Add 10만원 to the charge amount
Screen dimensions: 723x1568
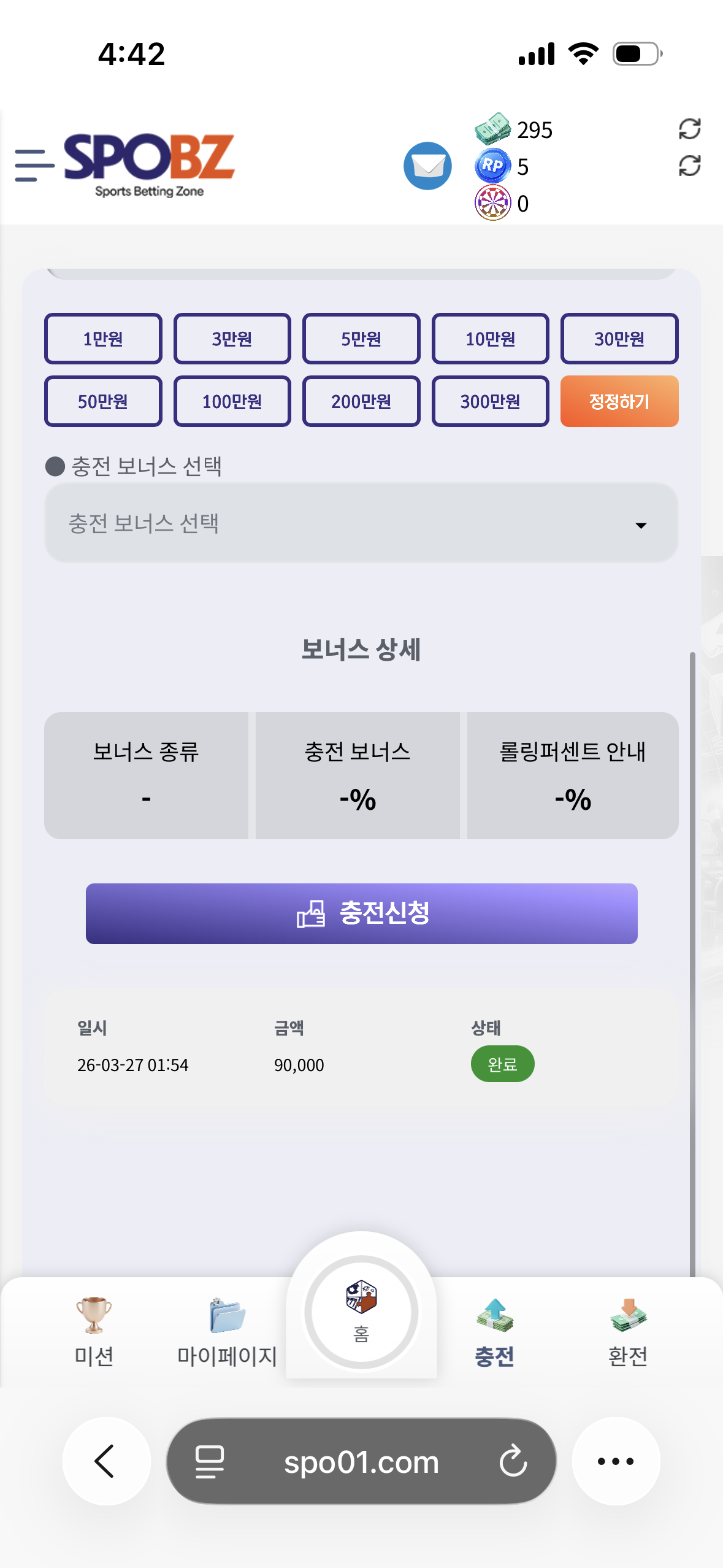click(x=490, y=339)
